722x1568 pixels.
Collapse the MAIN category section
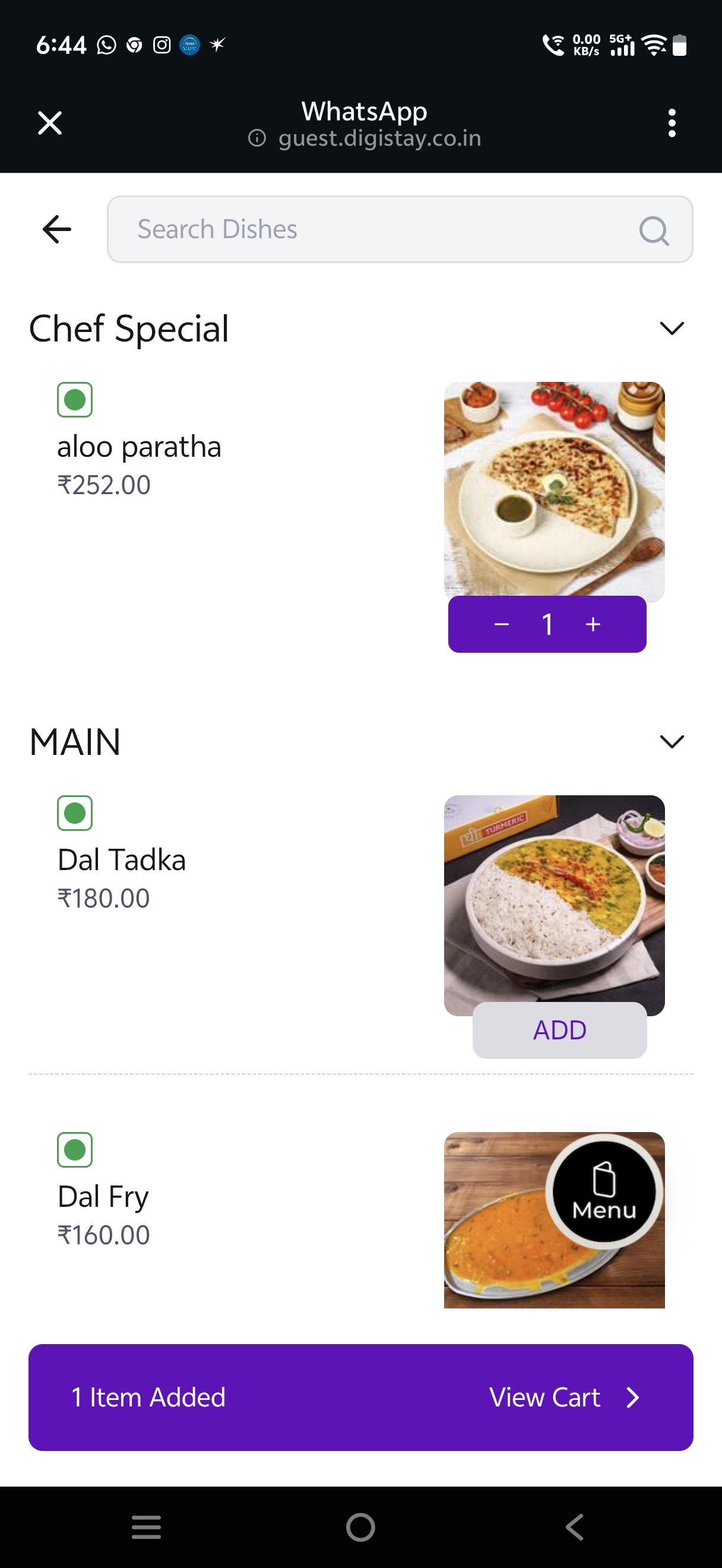pos(672,741)
